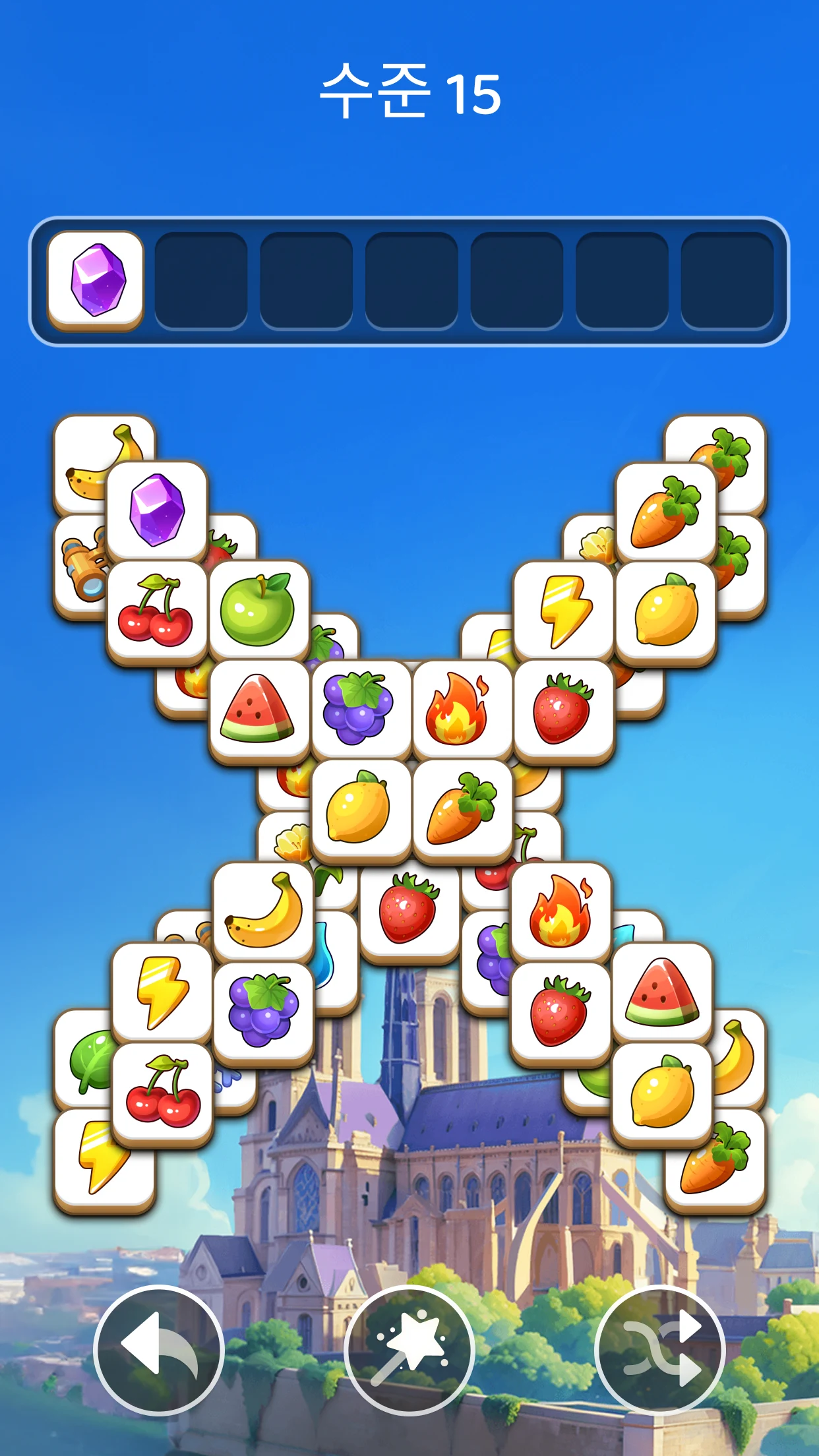The width and height of the screenshot is (819, 1456).
Task: Use the magic wand hint
Action: [x=409, y=1349]
